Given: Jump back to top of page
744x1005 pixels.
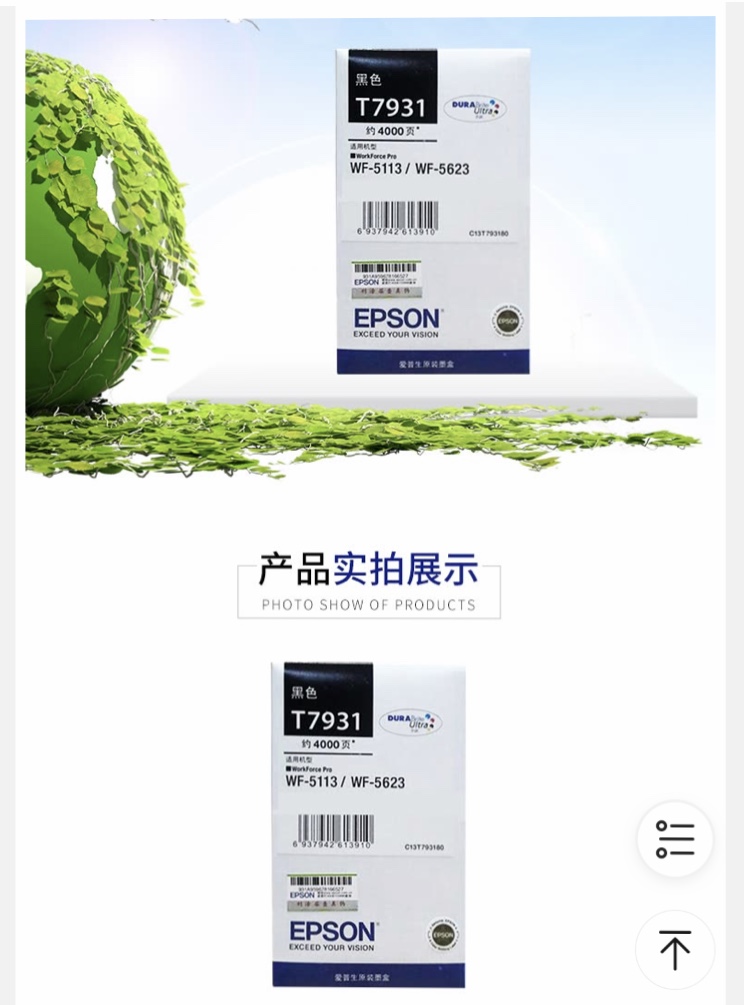Looking at the screenshot, I should coord(675,949).
